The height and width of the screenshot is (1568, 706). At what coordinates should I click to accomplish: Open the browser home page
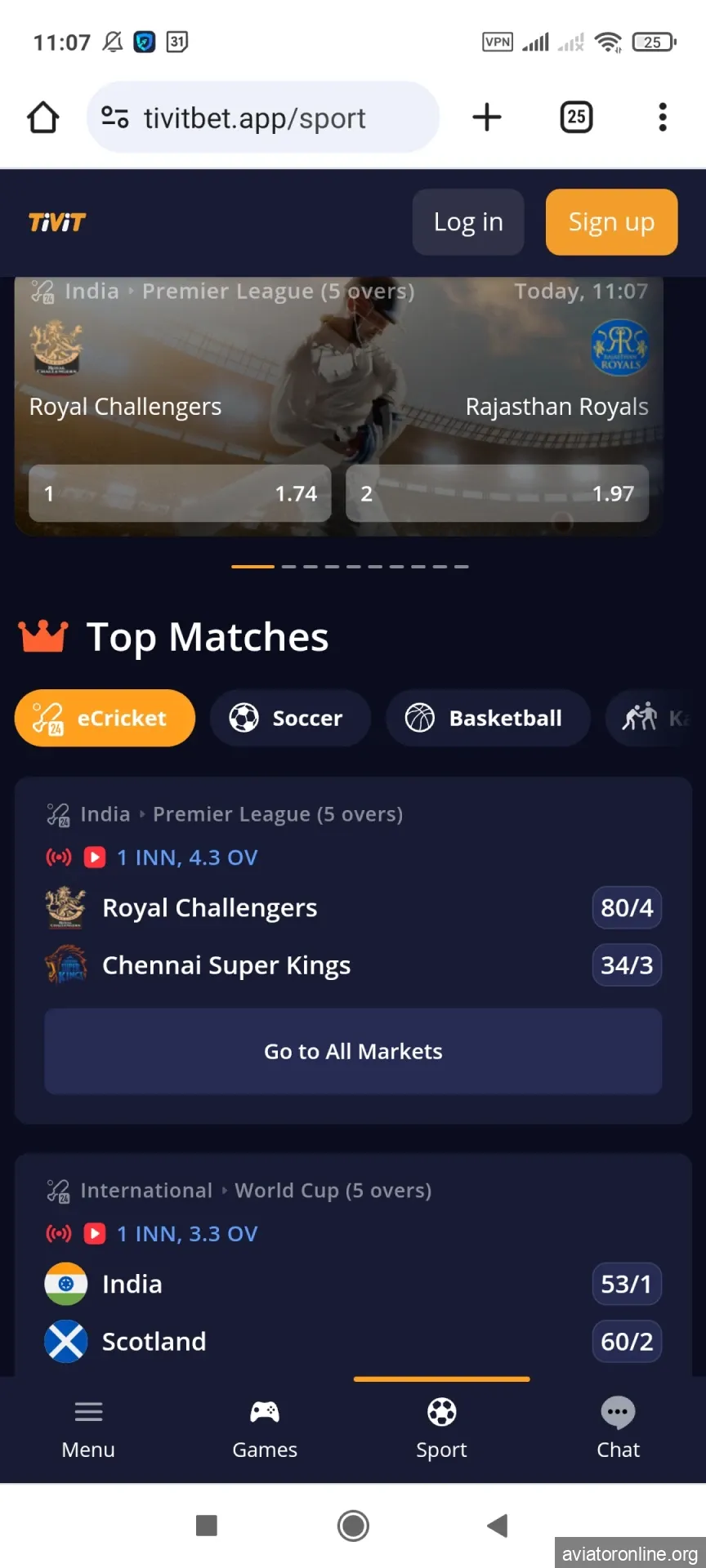pos(43,118)
